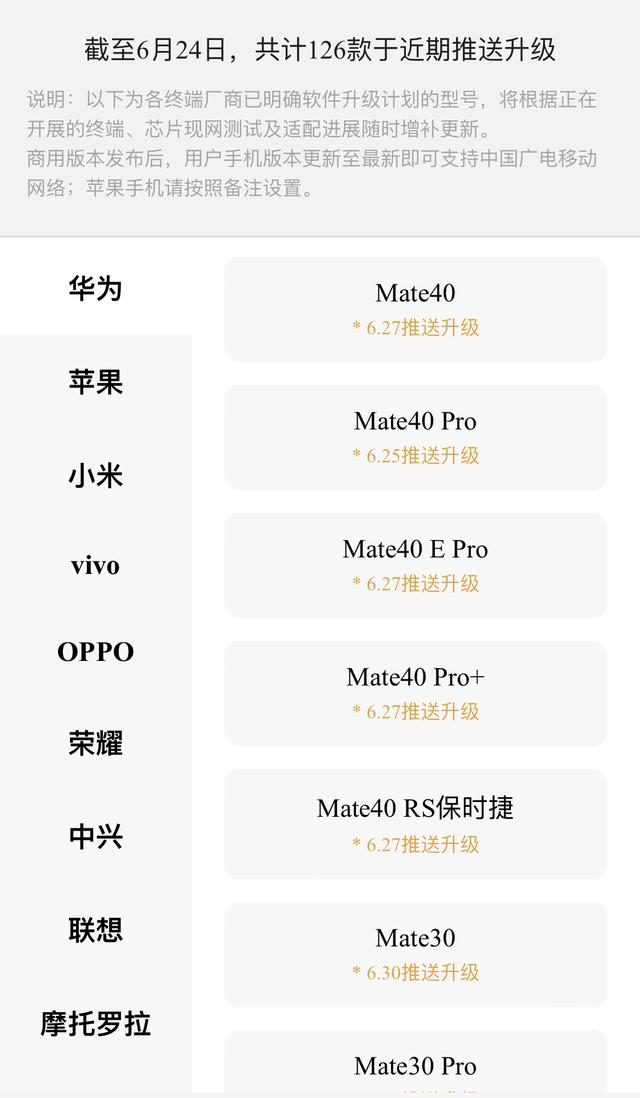640x1098 pixels.
Task: Show OPPO models
Action: tap(95, 652)
